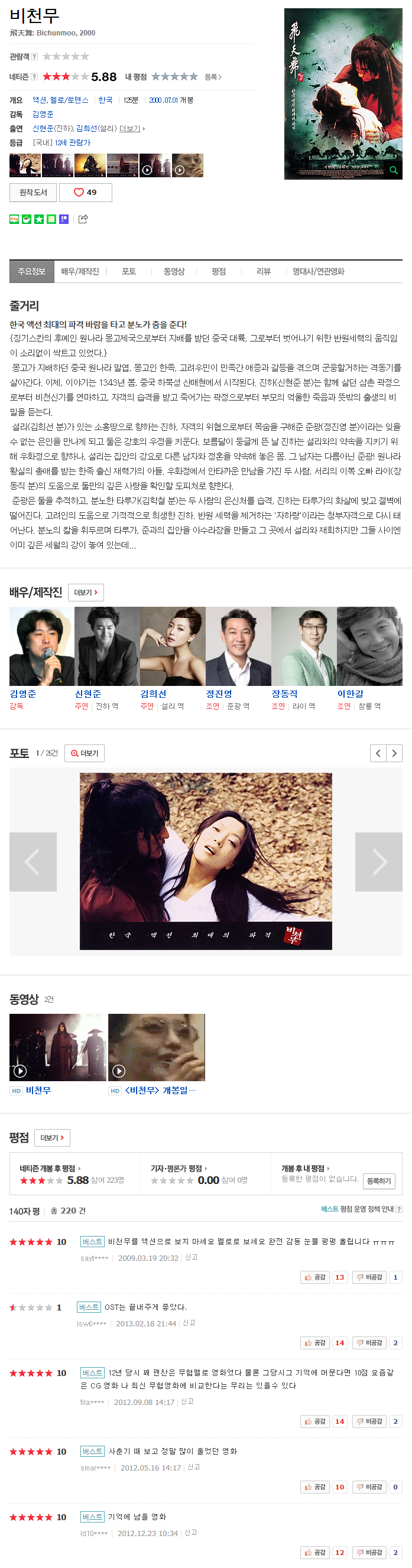The width and height of the screenshot is (412, 1568).
Task: Play the 비천무 HD video
Action: pos(57,1046)
